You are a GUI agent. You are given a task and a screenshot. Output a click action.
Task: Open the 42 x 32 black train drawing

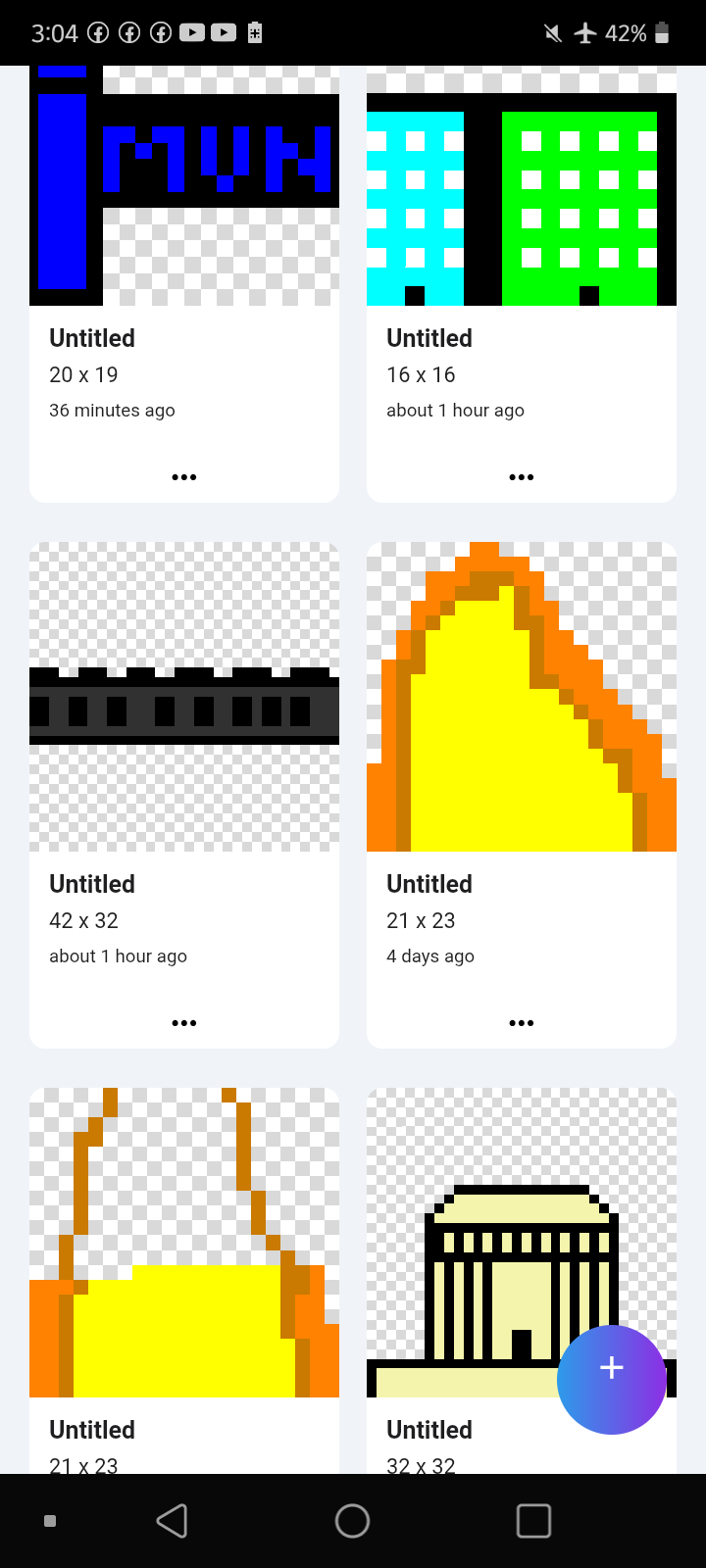pos(184,697)
